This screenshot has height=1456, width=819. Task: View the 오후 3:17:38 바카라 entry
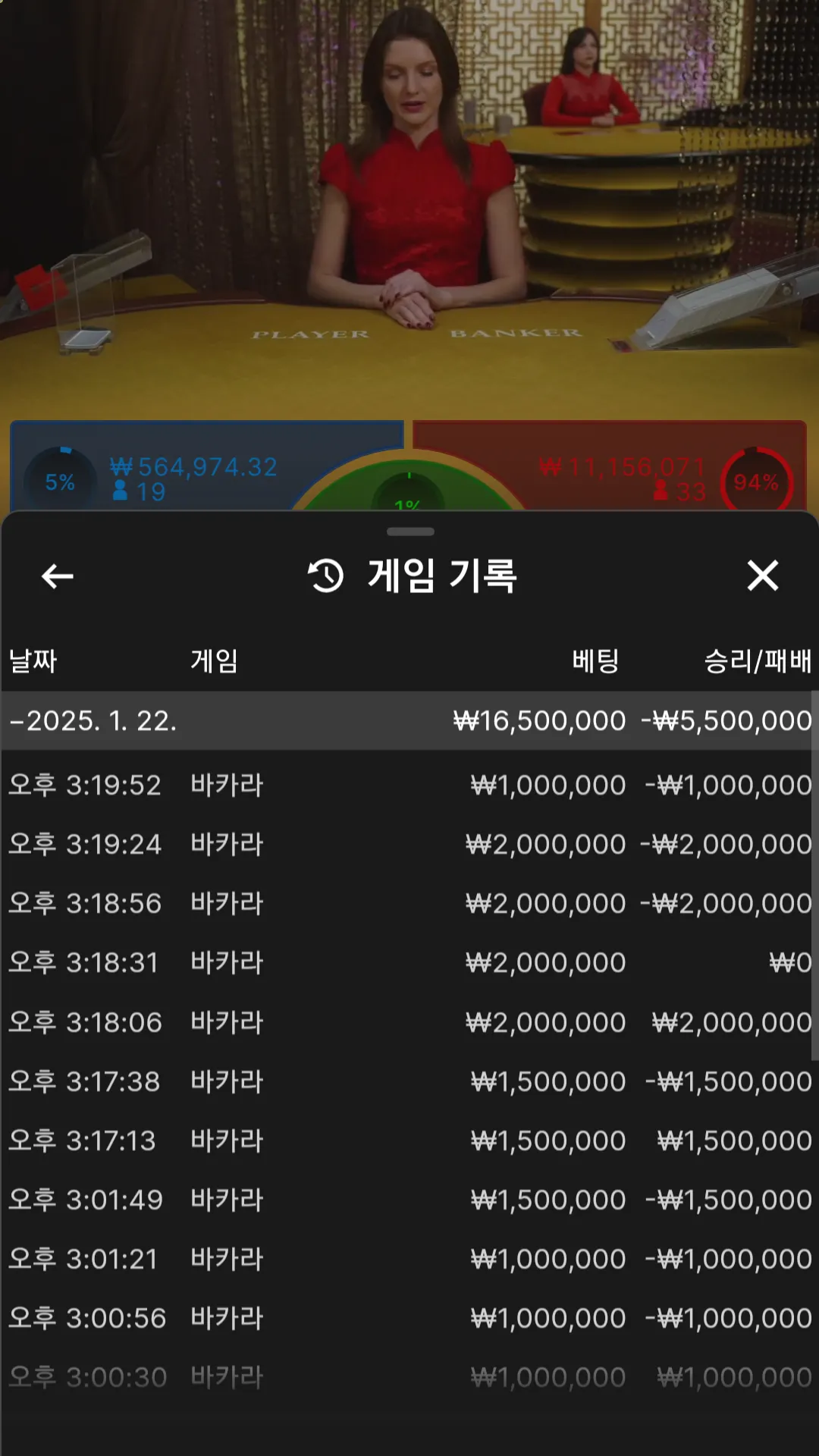(409, 1081)
